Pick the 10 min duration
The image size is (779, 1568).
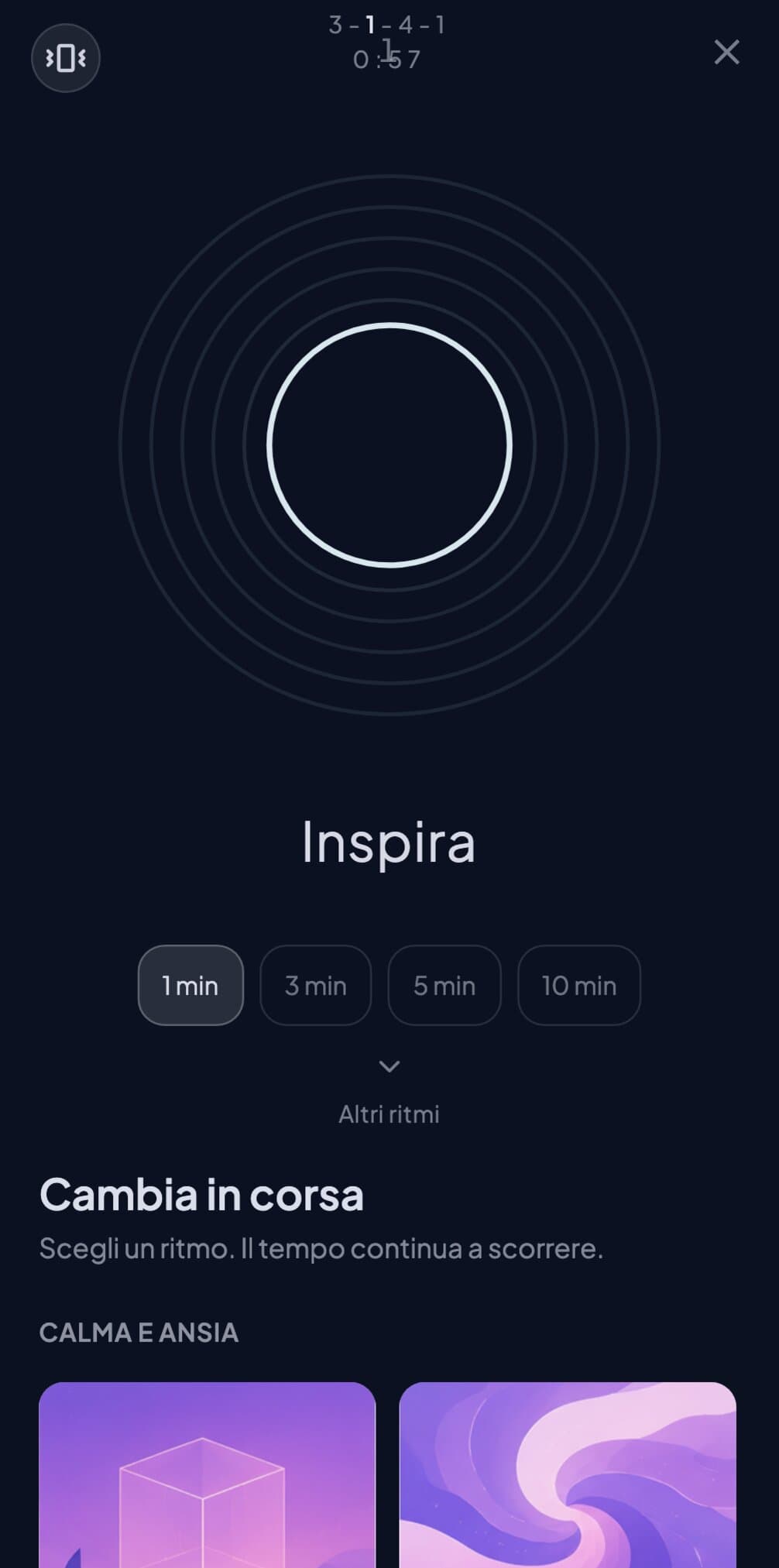point(579,985)
